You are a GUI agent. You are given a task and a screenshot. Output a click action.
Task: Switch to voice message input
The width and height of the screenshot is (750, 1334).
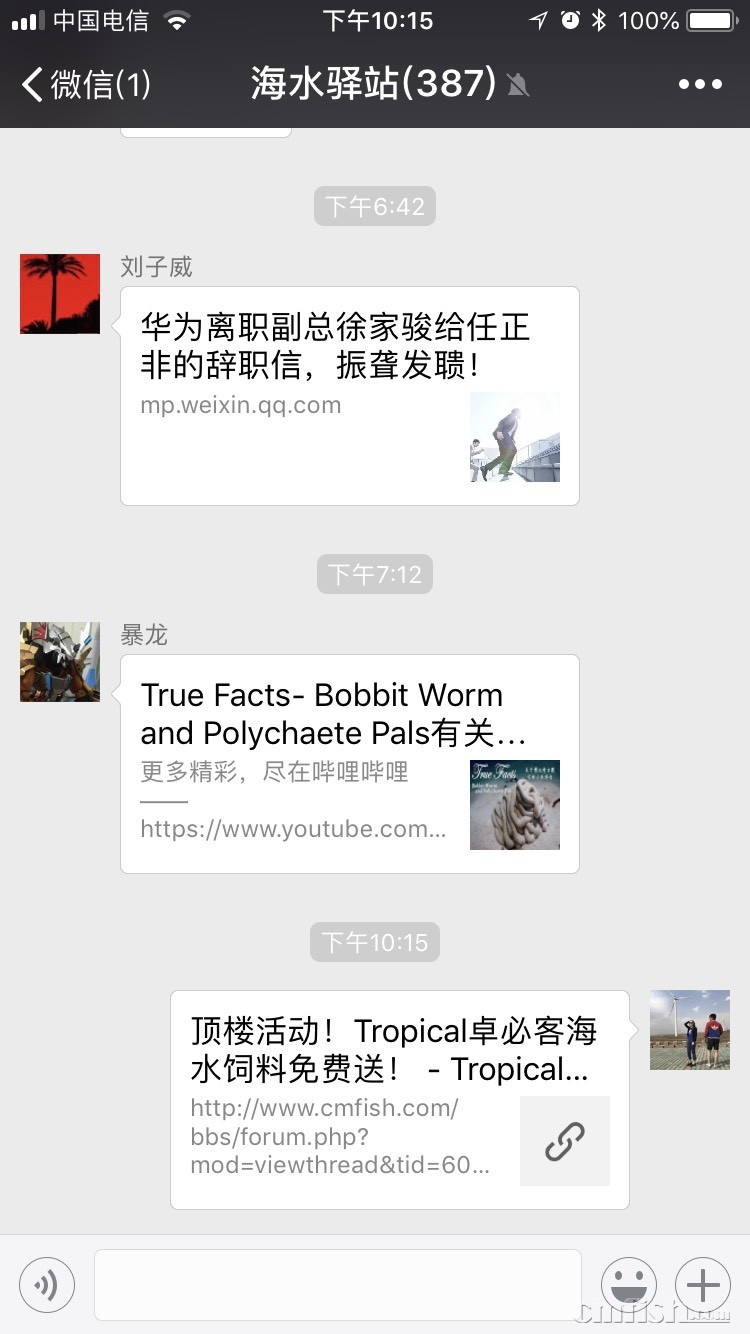pyautogui.click(x=47, y=1284)
